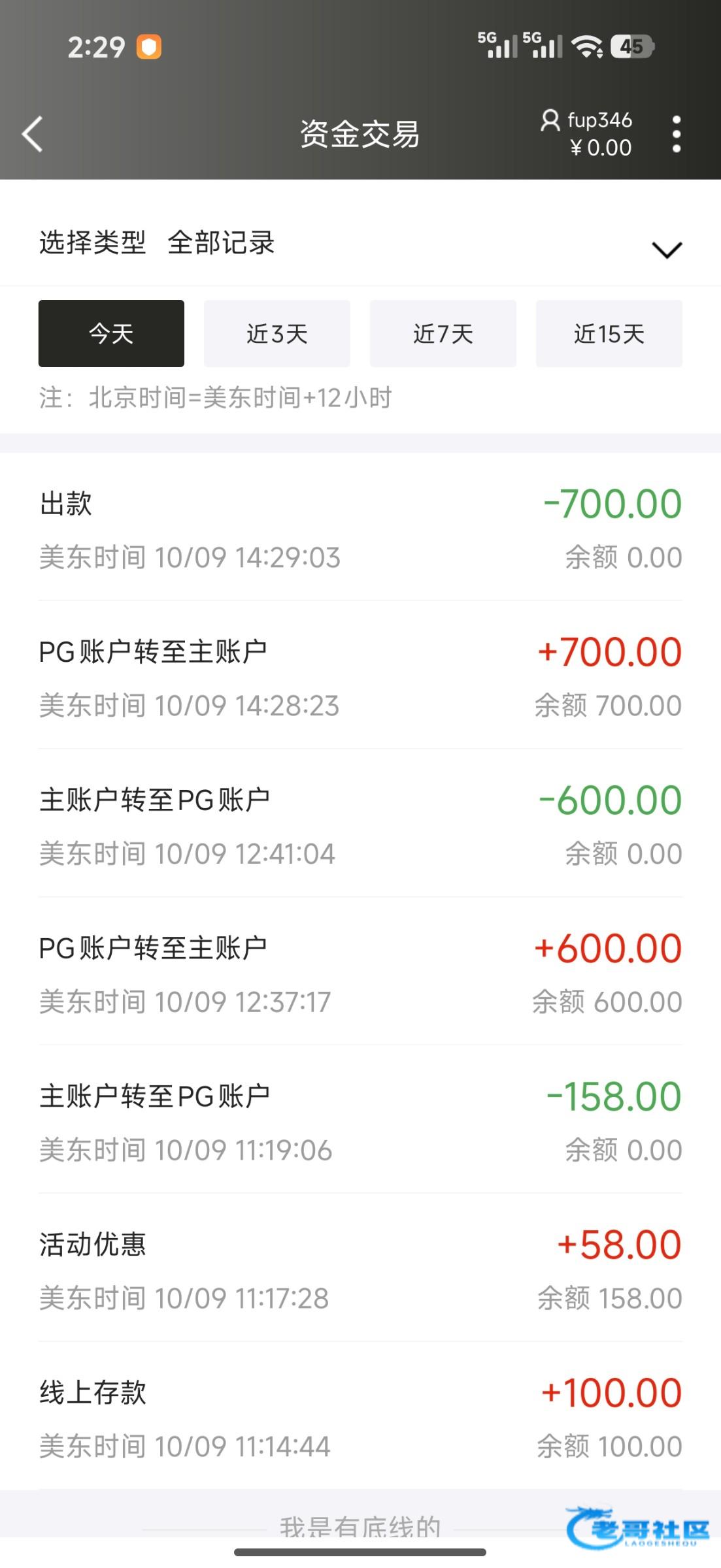
Task: Open the fup346 account profile
Action: coord(587,122)
